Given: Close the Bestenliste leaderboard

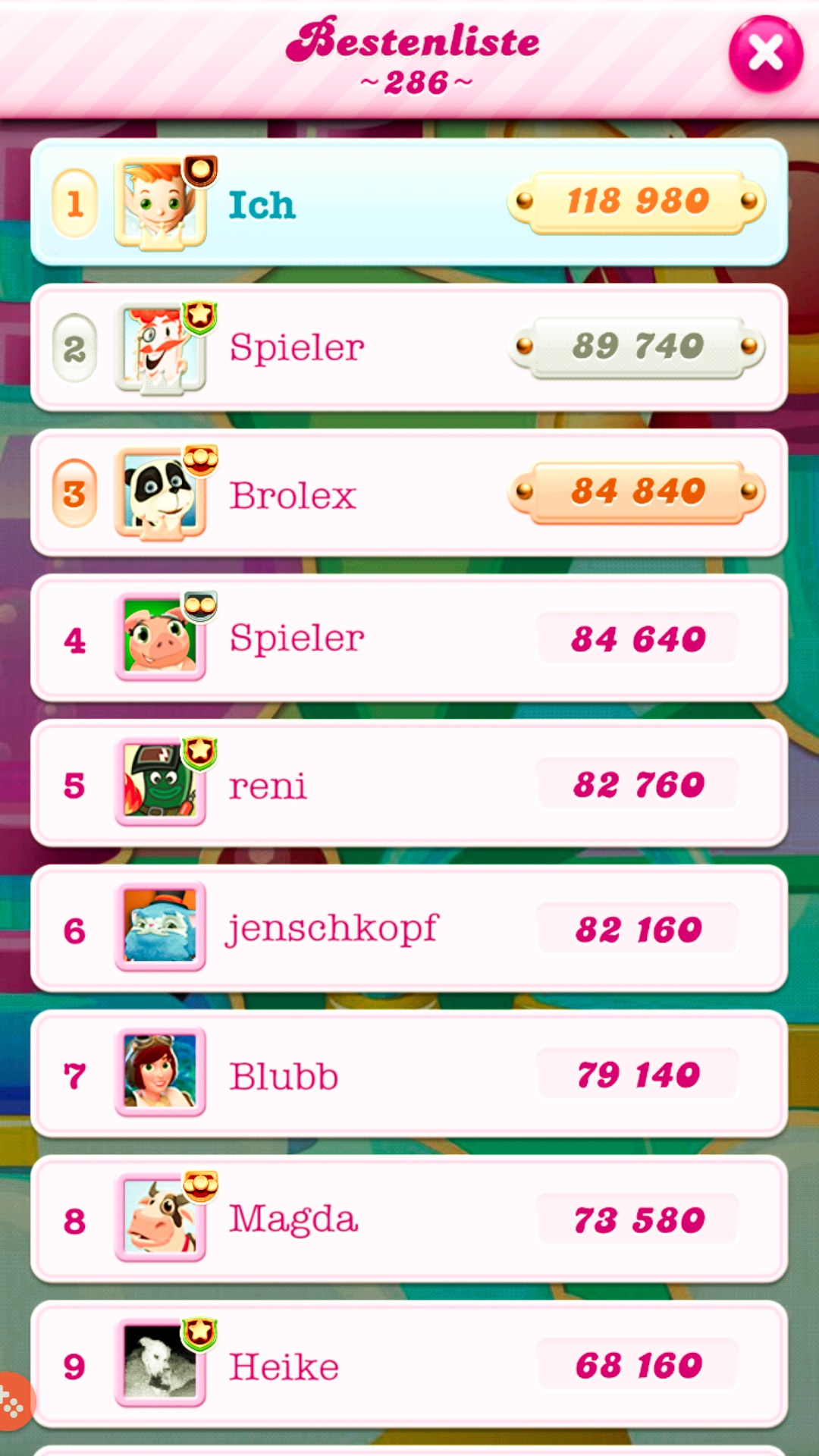Looking at the screenshot, I should (765, 54).
